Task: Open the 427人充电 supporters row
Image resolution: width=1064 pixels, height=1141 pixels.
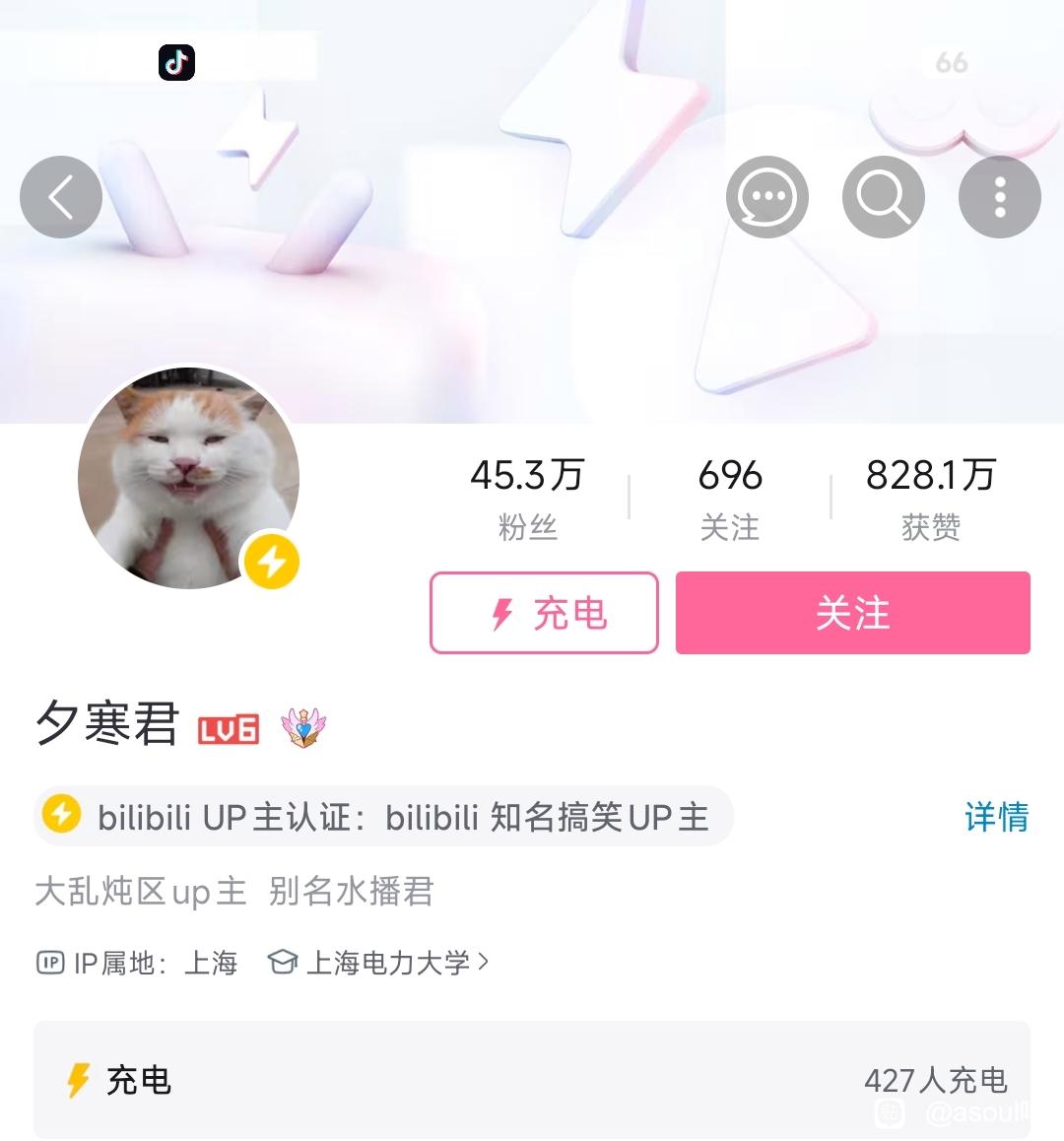Action: [532, 1080]
